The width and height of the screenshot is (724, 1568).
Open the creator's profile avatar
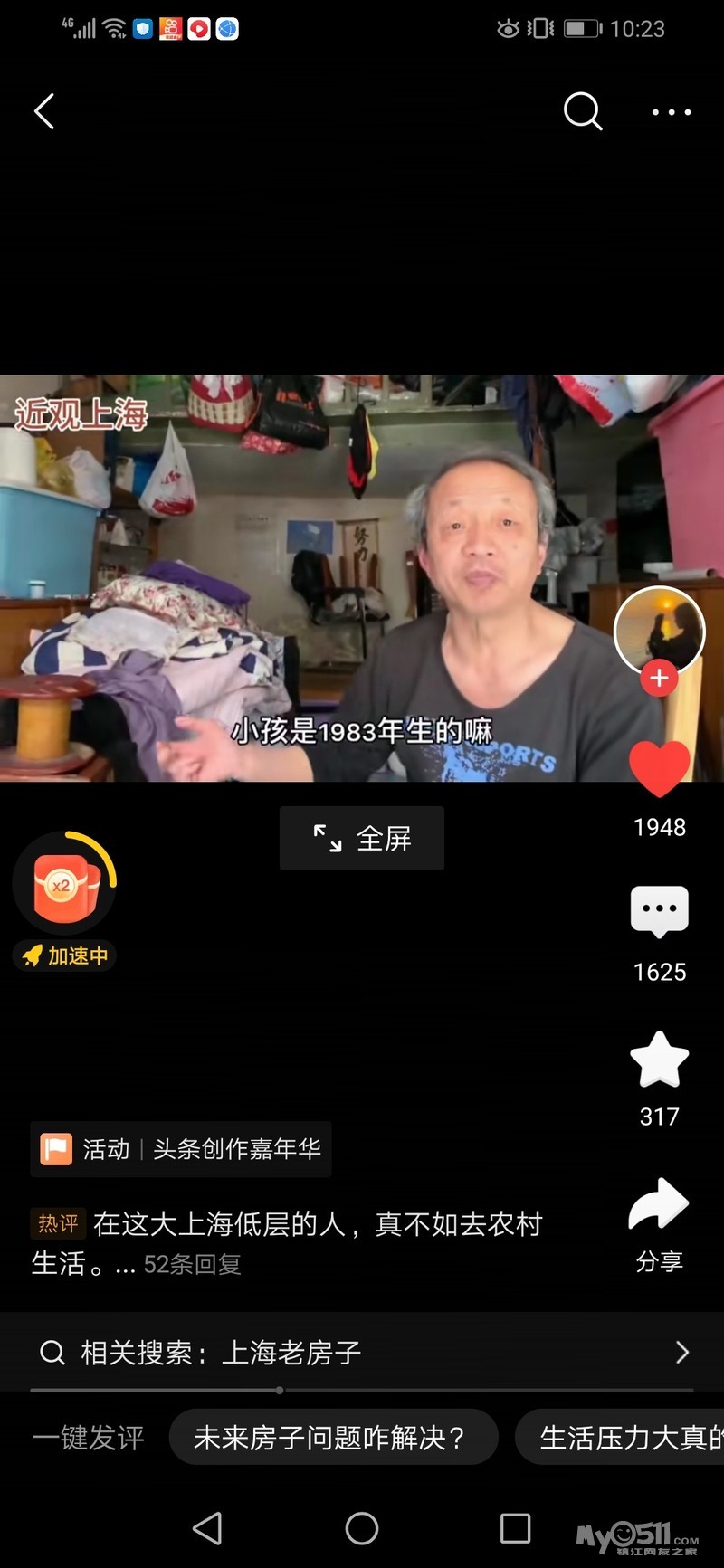coord(659,631)
